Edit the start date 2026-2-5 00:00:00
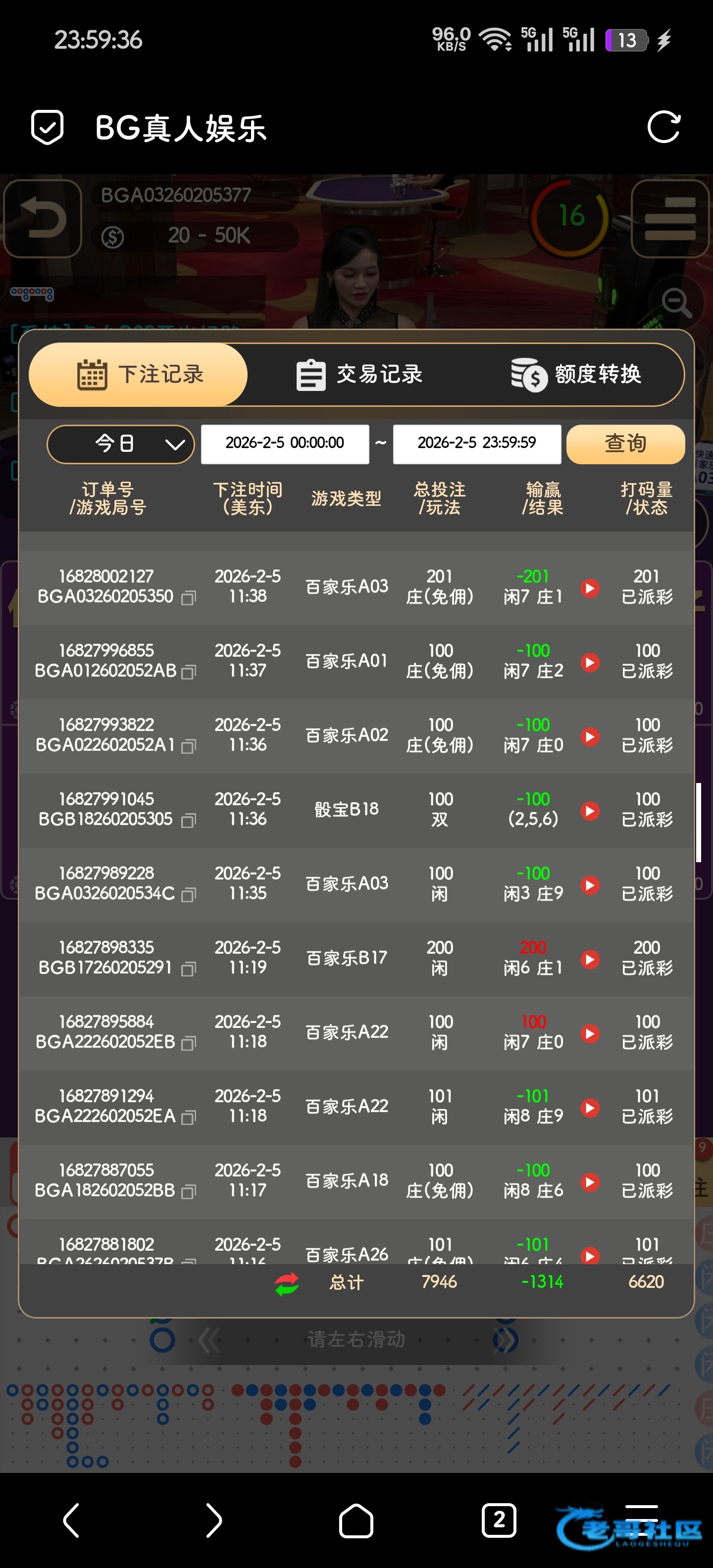This screenshot has height=1568, width=713. coord(285,444)
